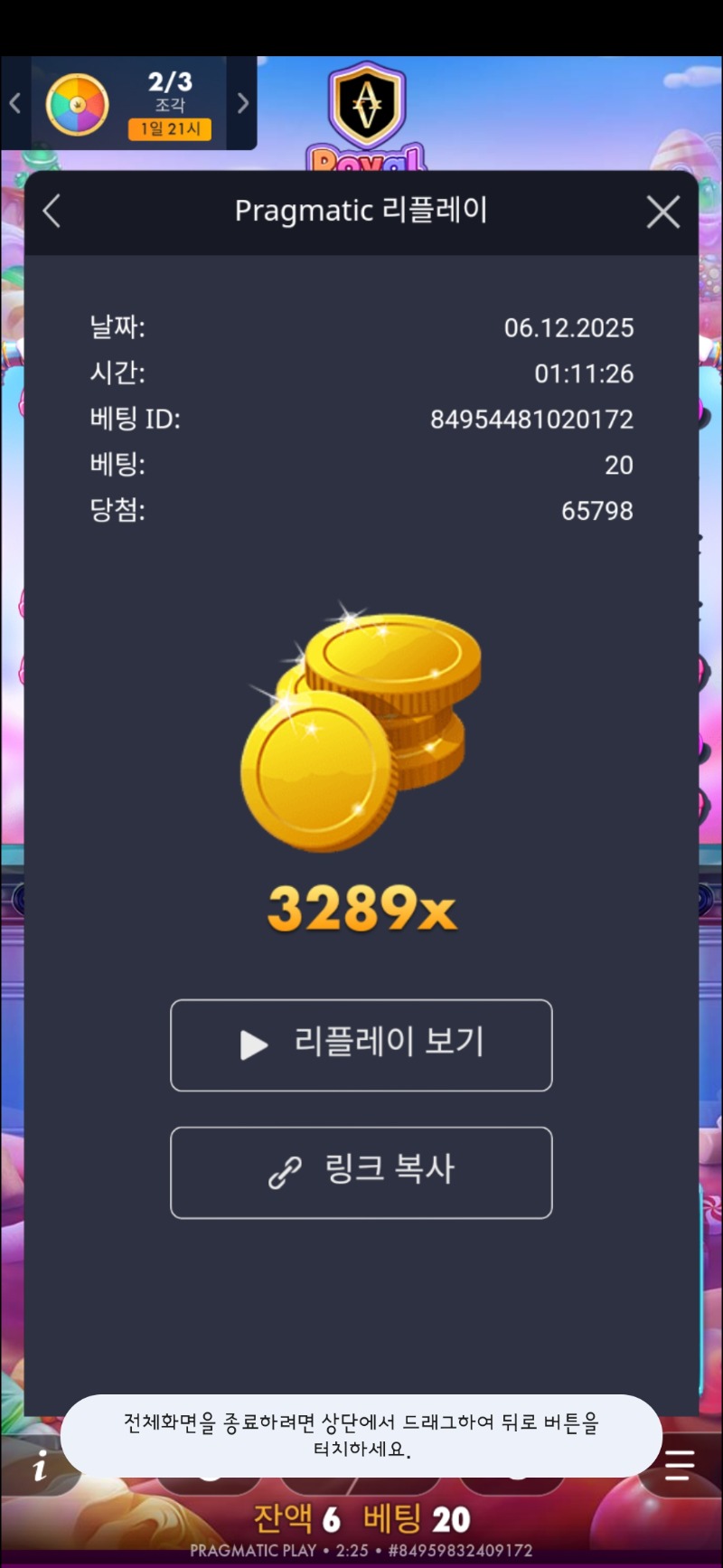
Task: Select the 베팅 ID number 84954481020172
Action: pyautogui.click(x=531, y=420)
